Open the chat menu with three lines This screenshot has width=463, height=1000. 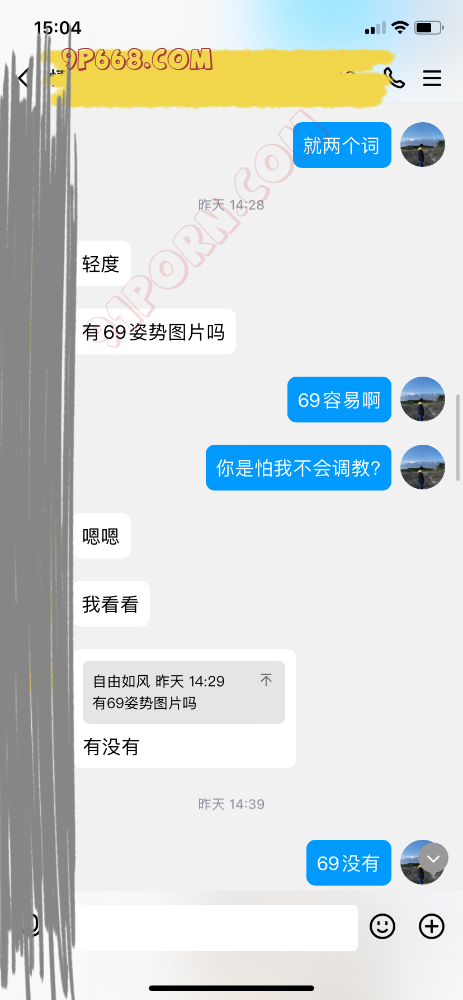coord(432,78)
